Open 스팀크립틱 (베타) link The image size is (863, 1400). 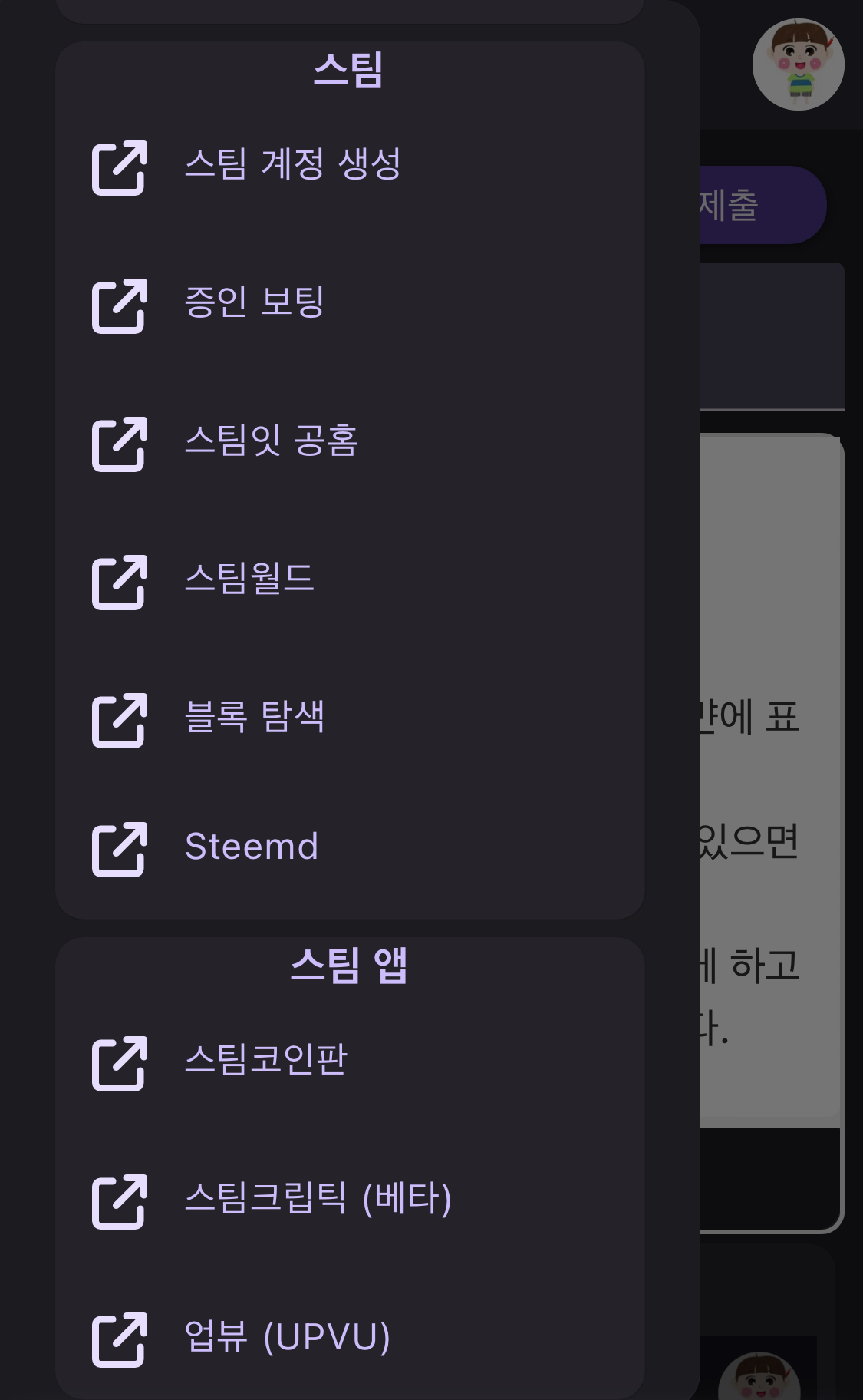[318, 1200]
